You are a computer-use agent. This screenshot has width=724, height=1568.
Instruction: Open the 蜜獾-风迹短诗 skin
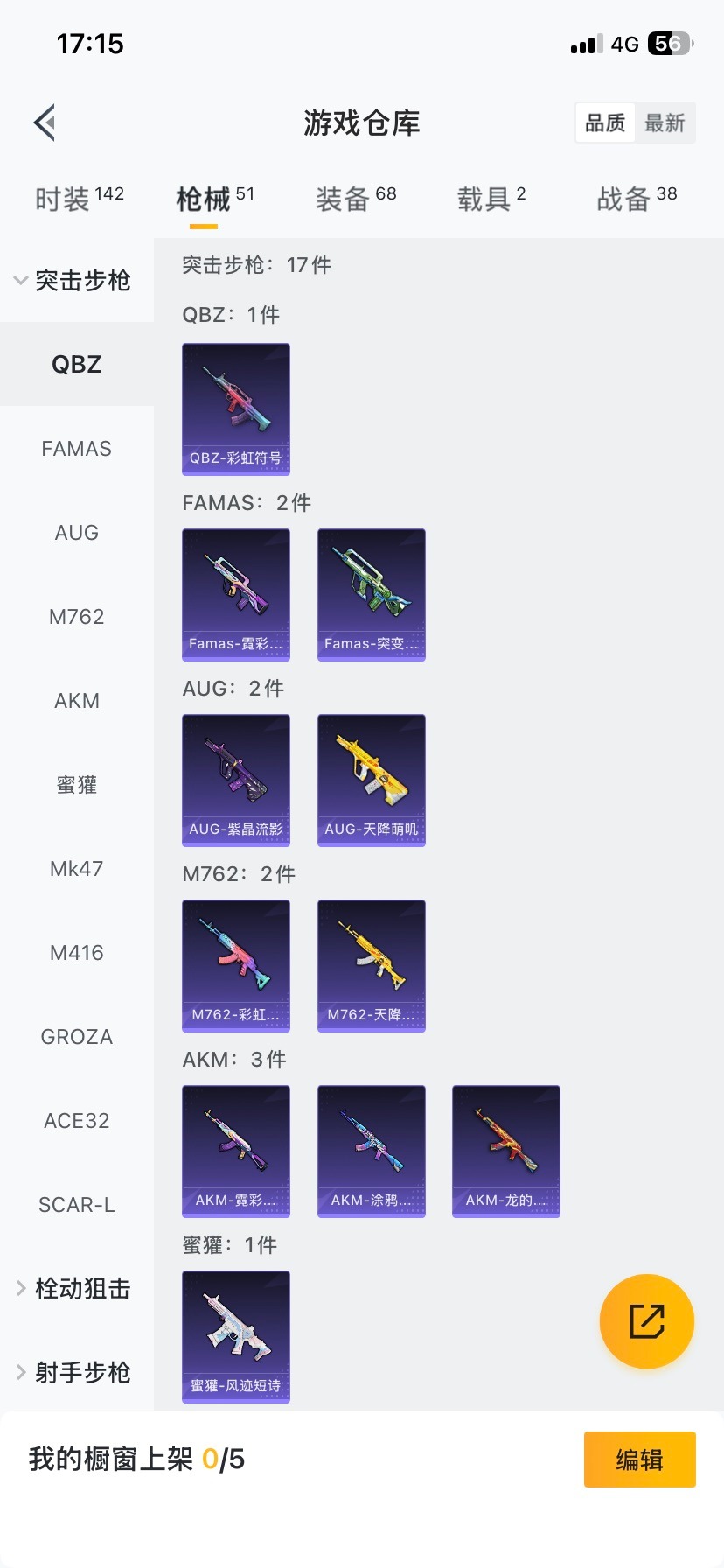(x=236, y=1336)
